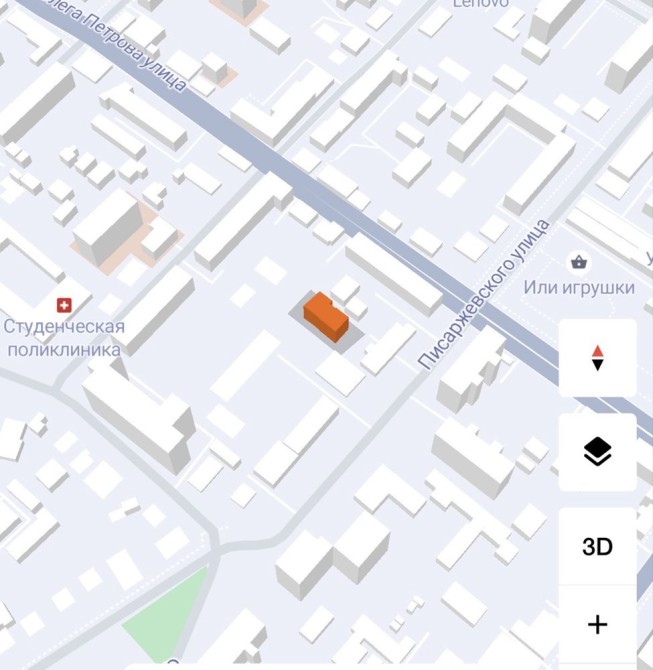Screen dimensions: 653x670
Task: Tap the compass to reset map orientation
Action: tap(597, 358)
